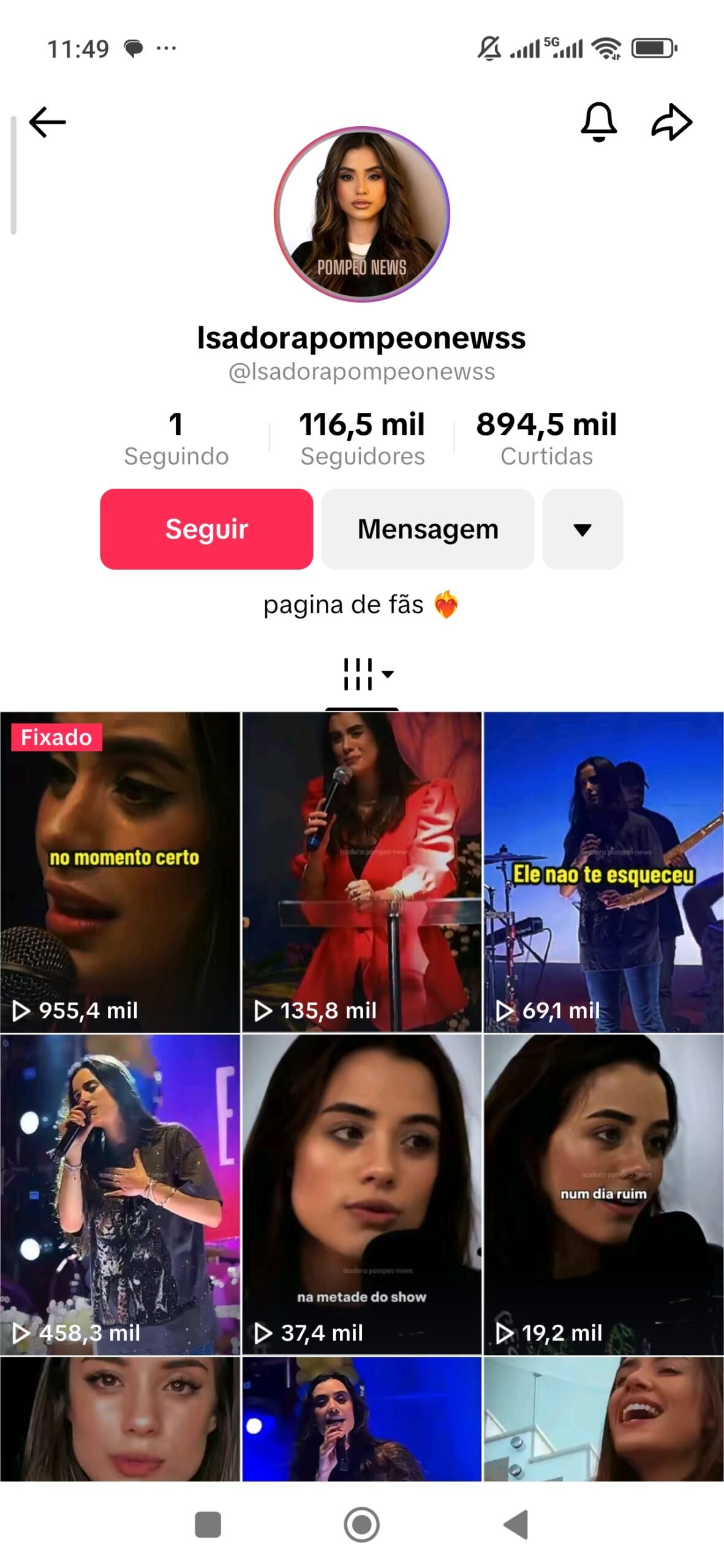Expand the dropdown arrow next to Mensagem
Image resolution: width=724 pixels, height=1568 pixels.
582,529
